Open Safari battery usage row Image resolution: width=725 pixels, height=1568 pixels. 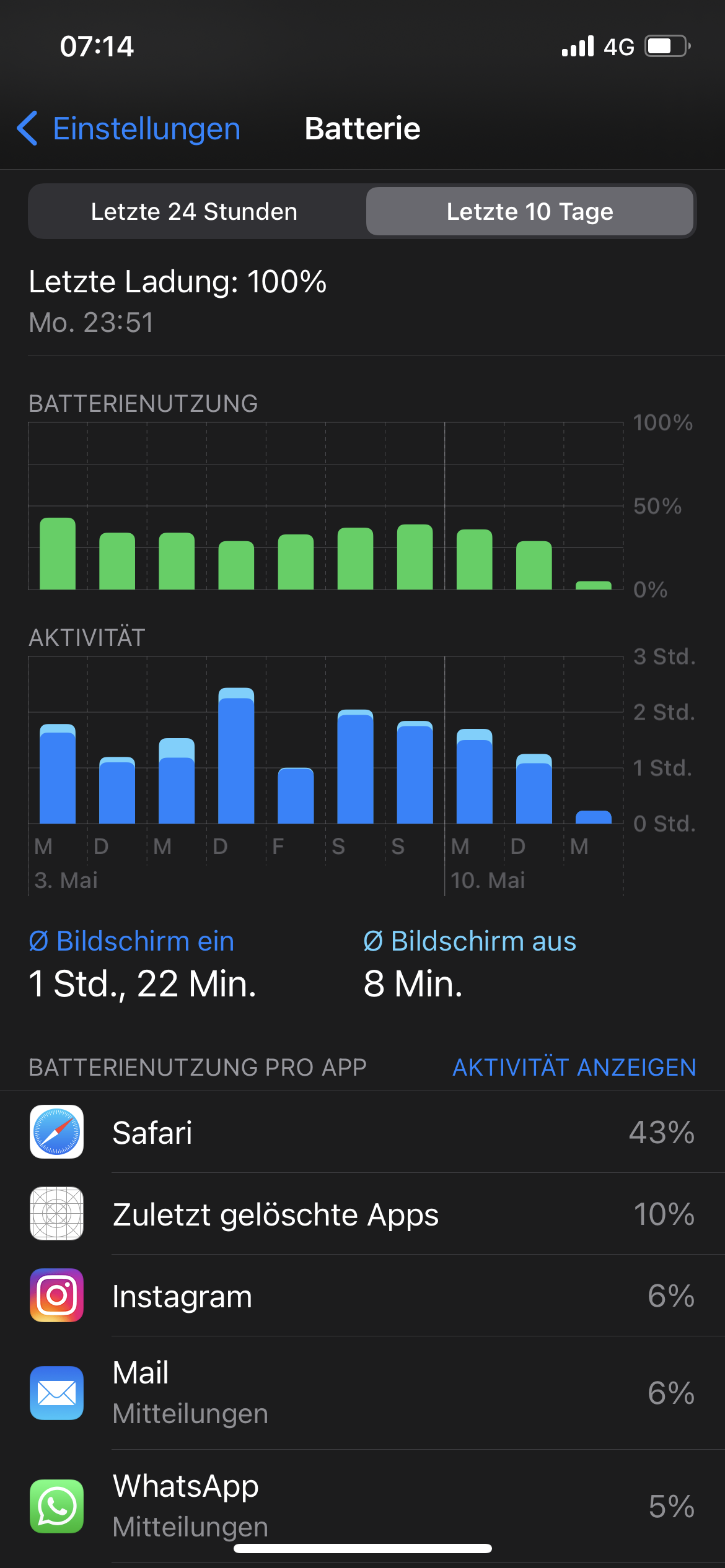click(362, 1132)
